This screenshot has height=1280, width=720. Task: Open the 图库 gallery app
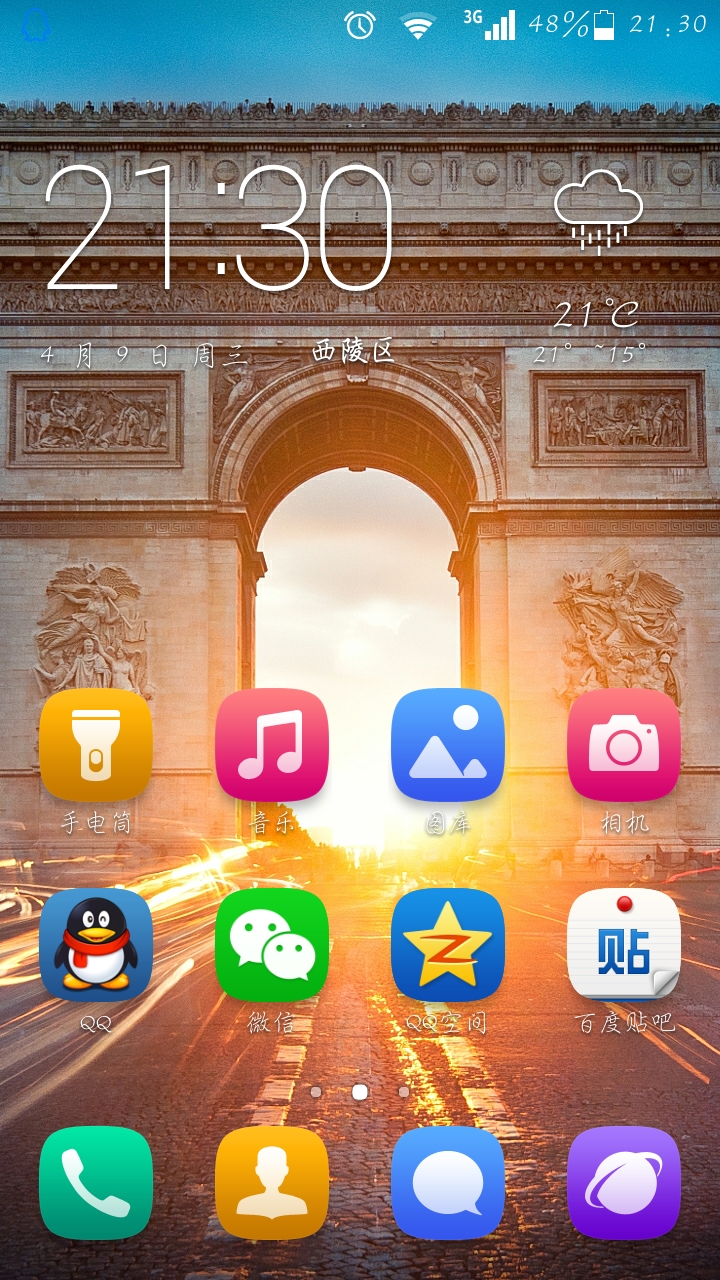(448, 745)
